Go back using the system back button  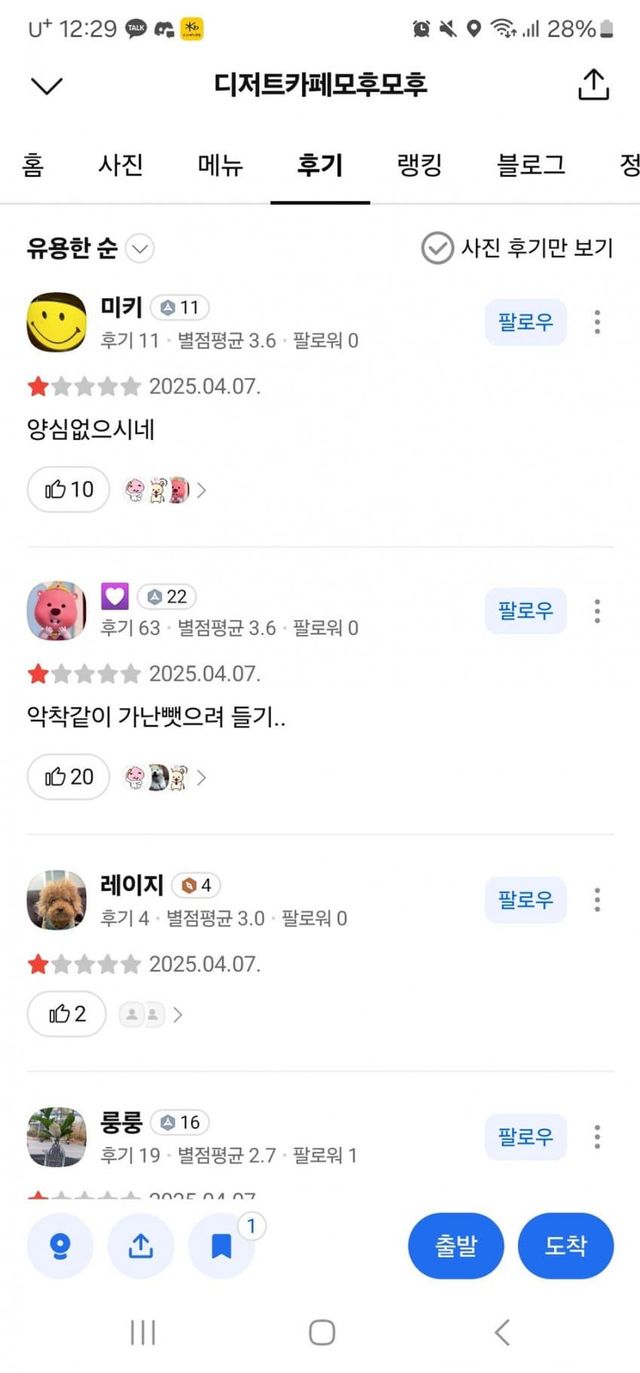(x=502, y=1332)
